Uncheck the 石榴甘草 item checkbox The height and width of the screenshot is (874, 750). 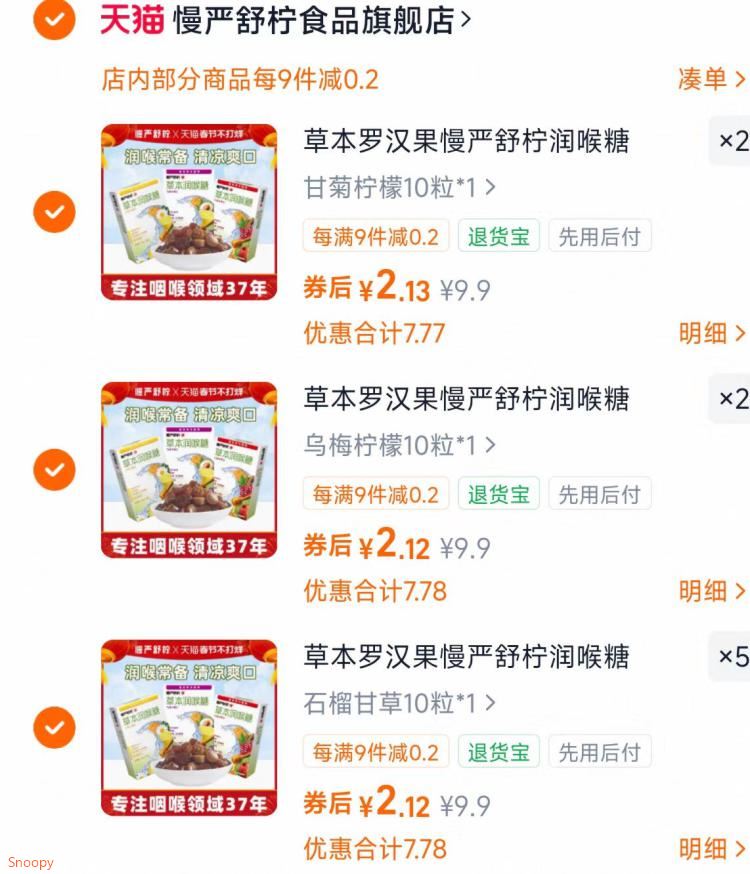[x=54, y=727]
